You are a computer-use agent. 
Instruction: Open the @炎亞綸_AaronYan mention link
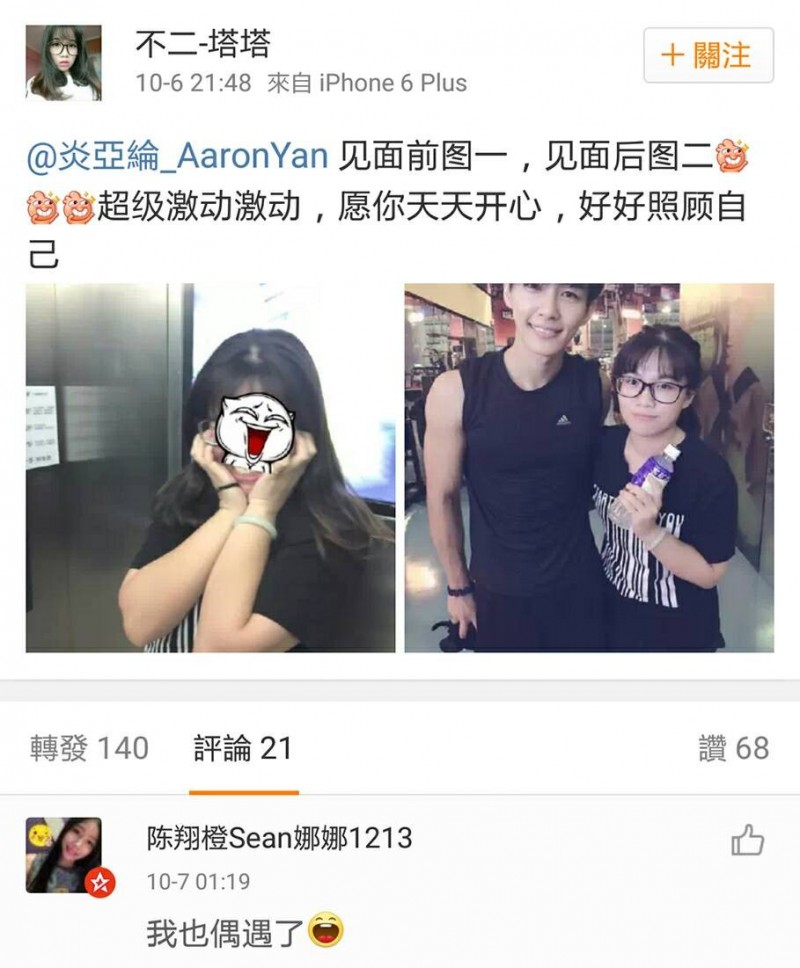point(178,157)
